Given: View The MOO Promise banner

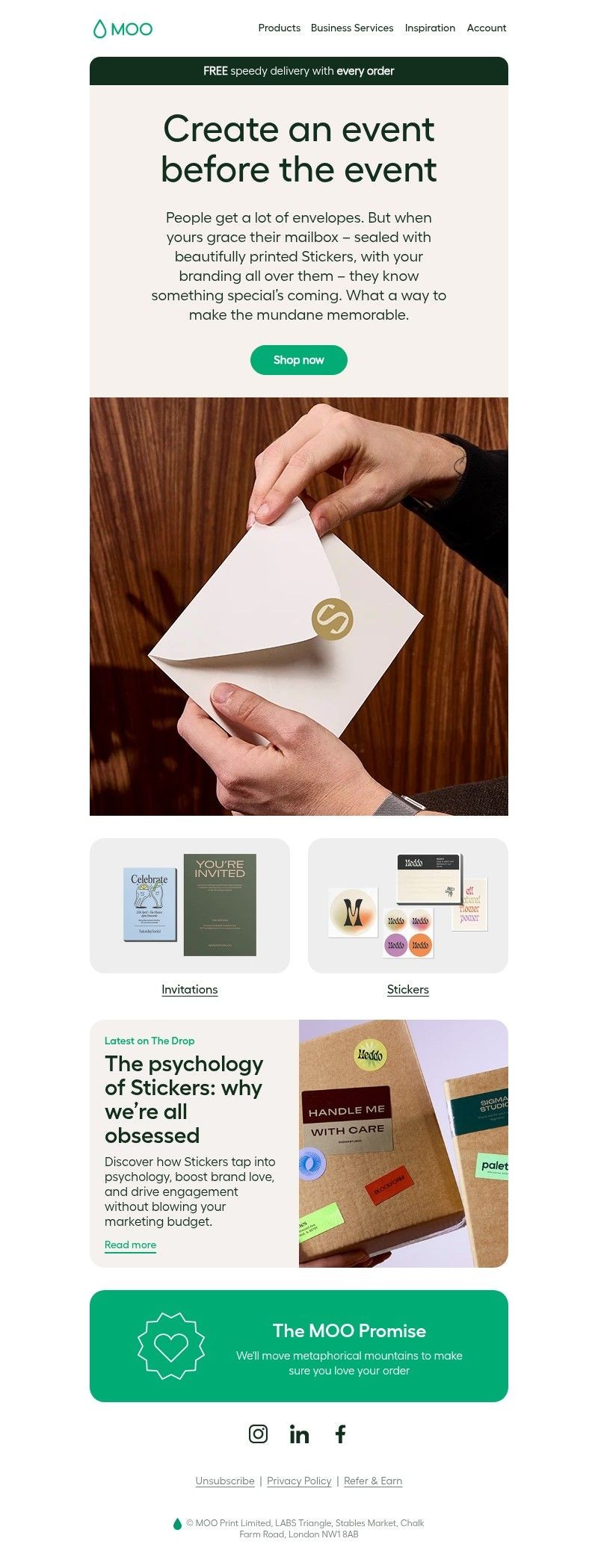Looking at the screenshot, I should 299,1346.
